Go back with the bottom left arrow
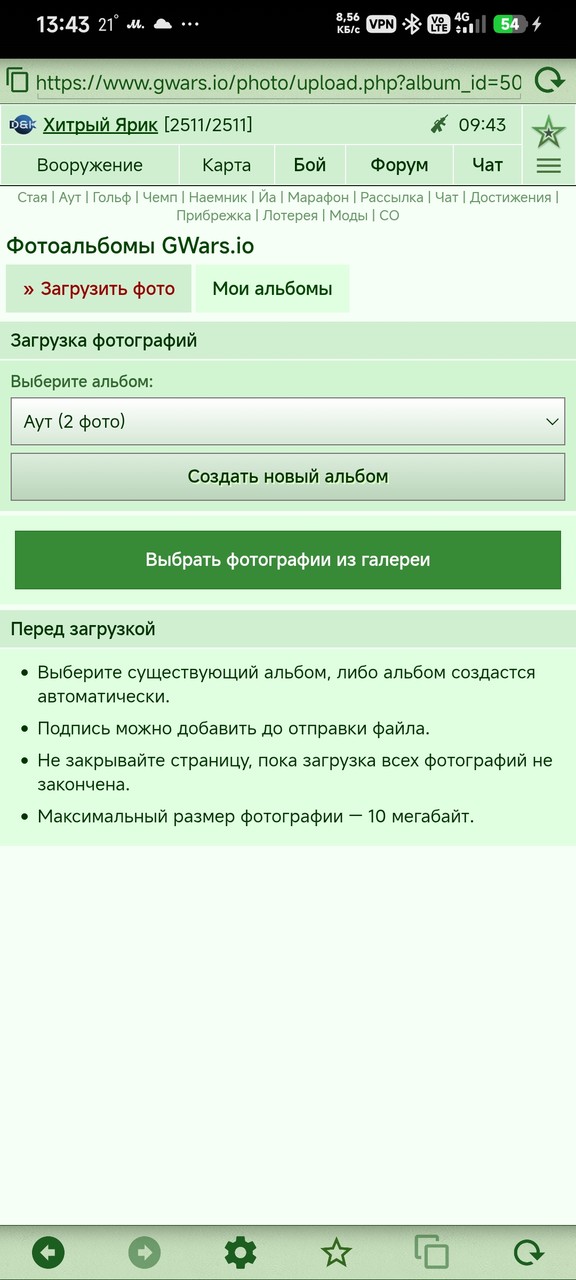The width and height of the screenshot is (576, 1280). pos(48,1252)
